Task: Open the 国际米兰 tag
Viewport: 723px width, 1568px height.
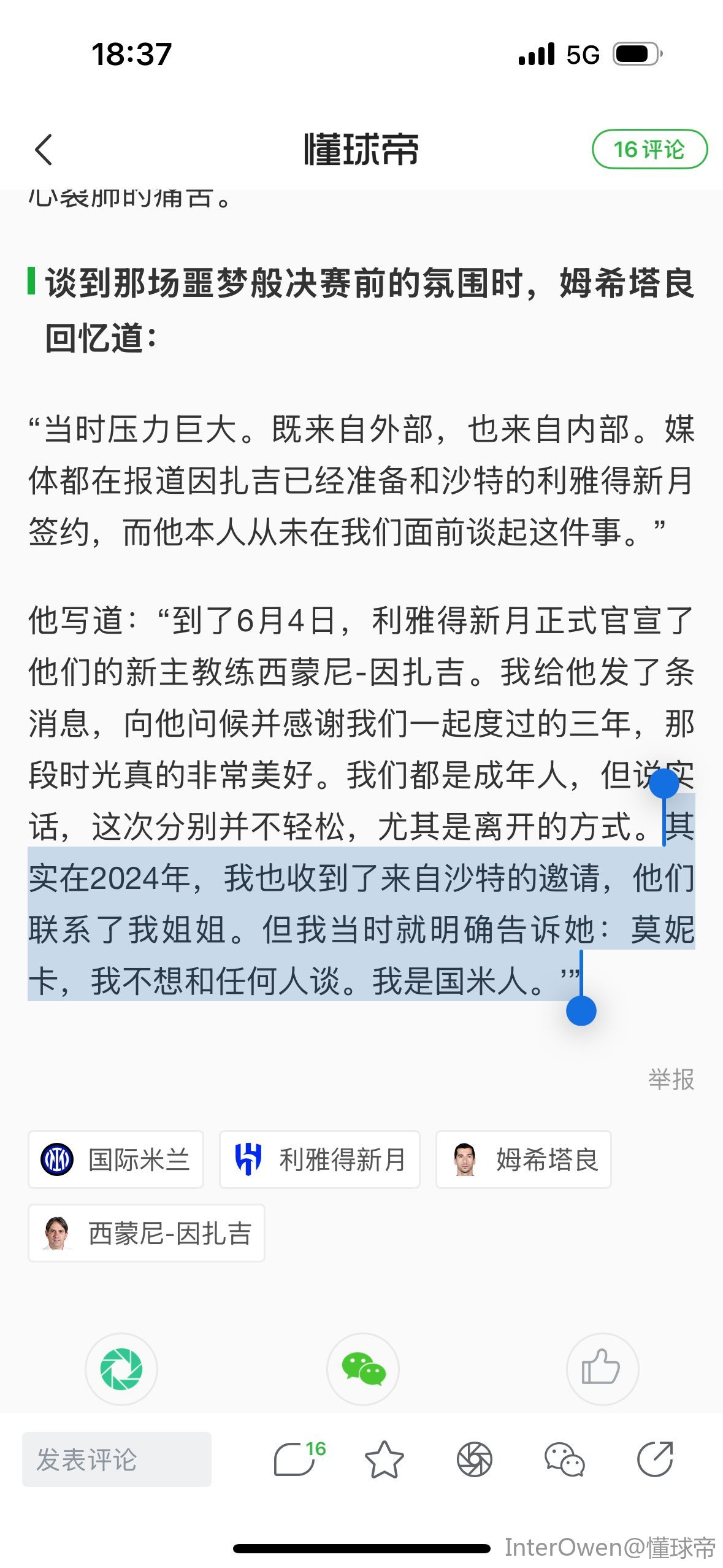Action: 116,1159
